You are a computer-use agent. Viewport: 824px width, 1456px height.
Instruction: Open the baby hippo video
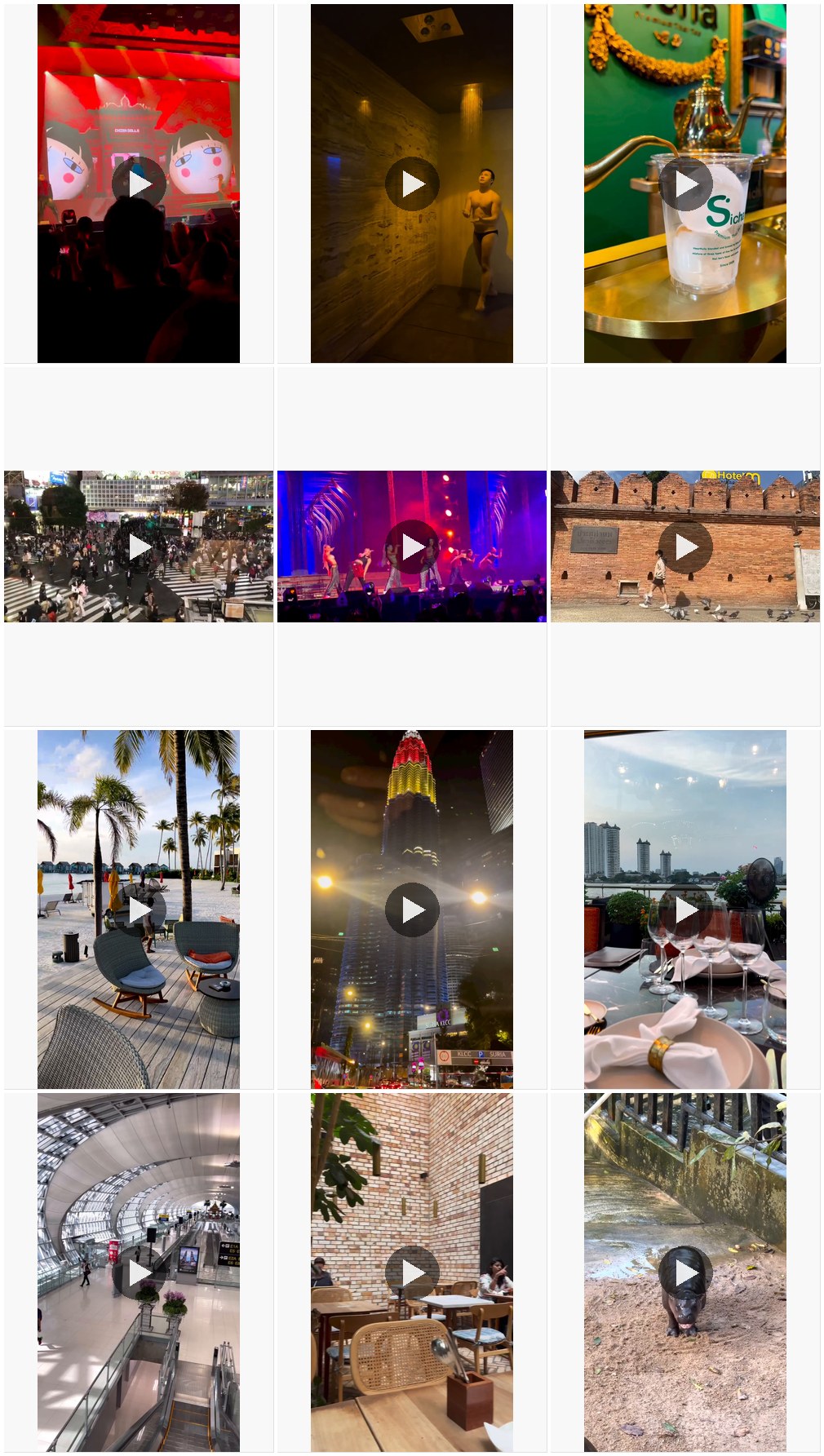(x=685, y=1272)
